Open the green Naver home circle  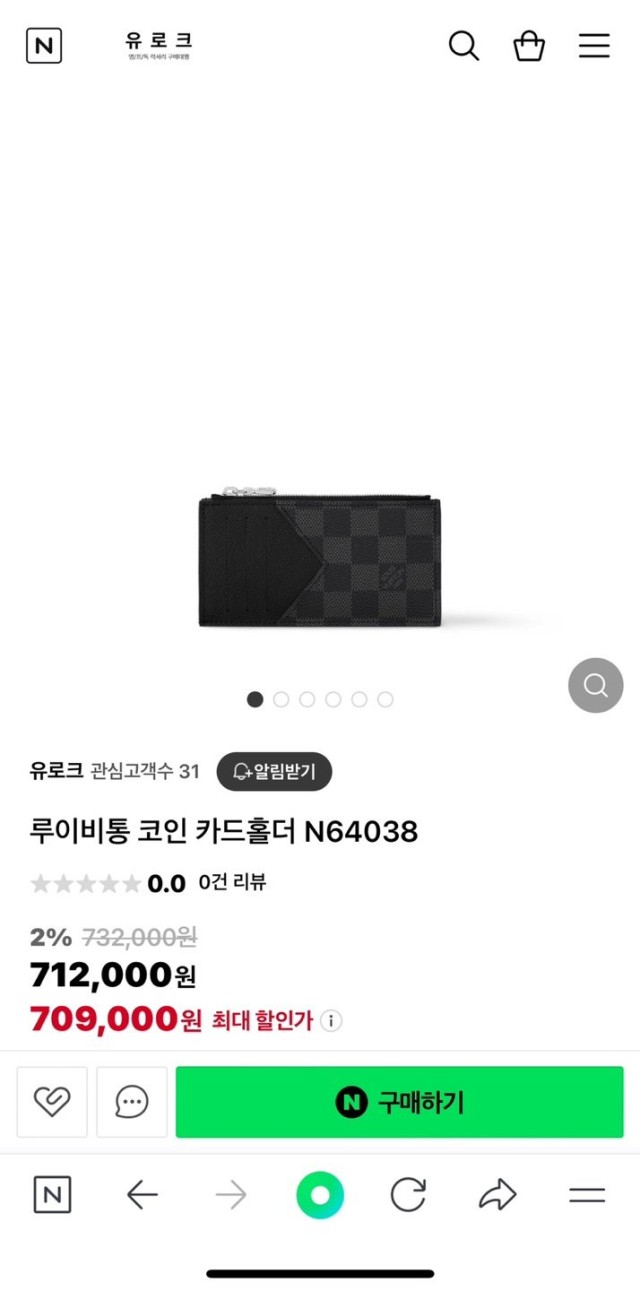320,1195
